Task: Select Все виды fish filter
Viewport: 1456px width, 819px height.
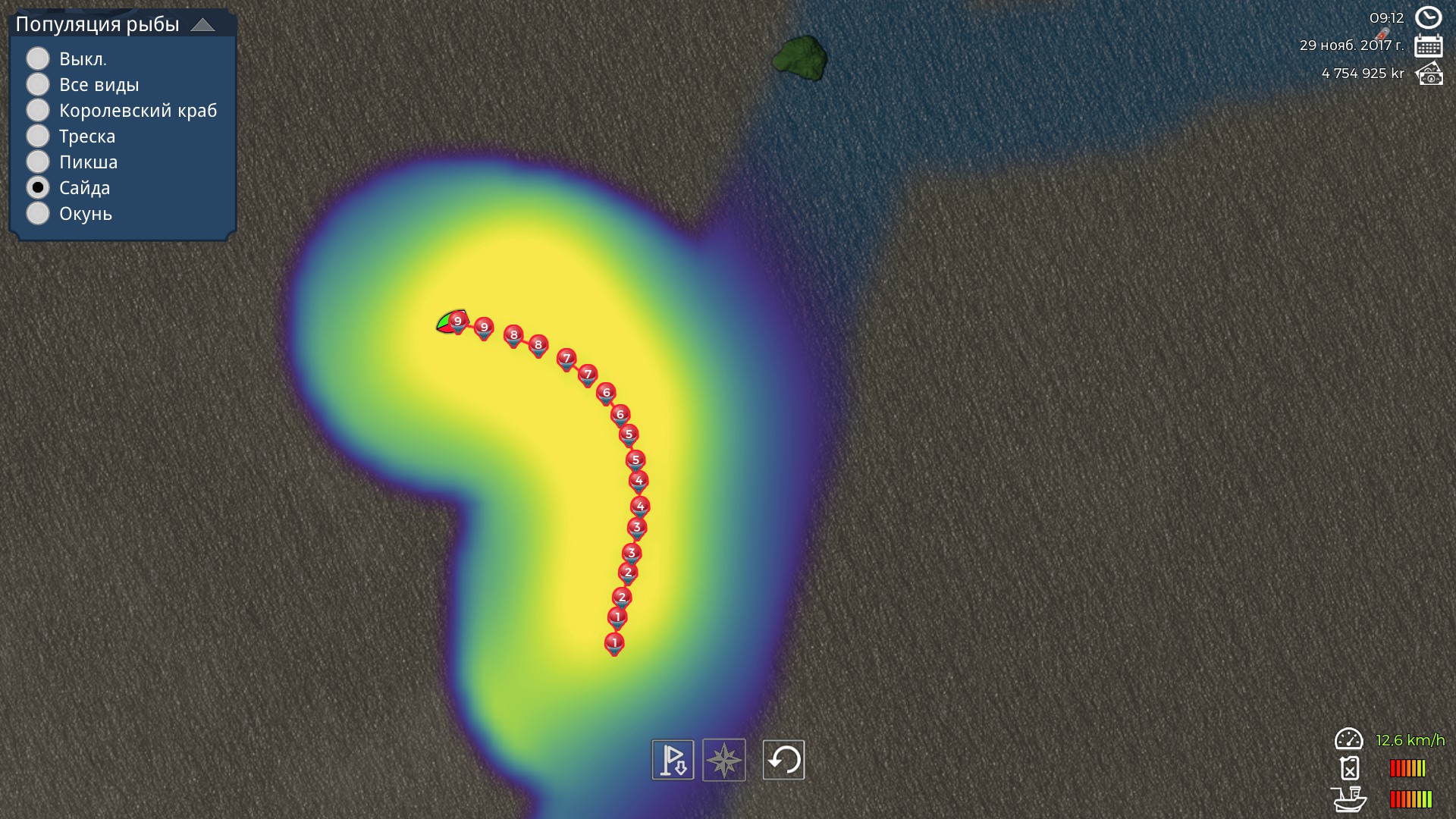Action: coord(38,85)
